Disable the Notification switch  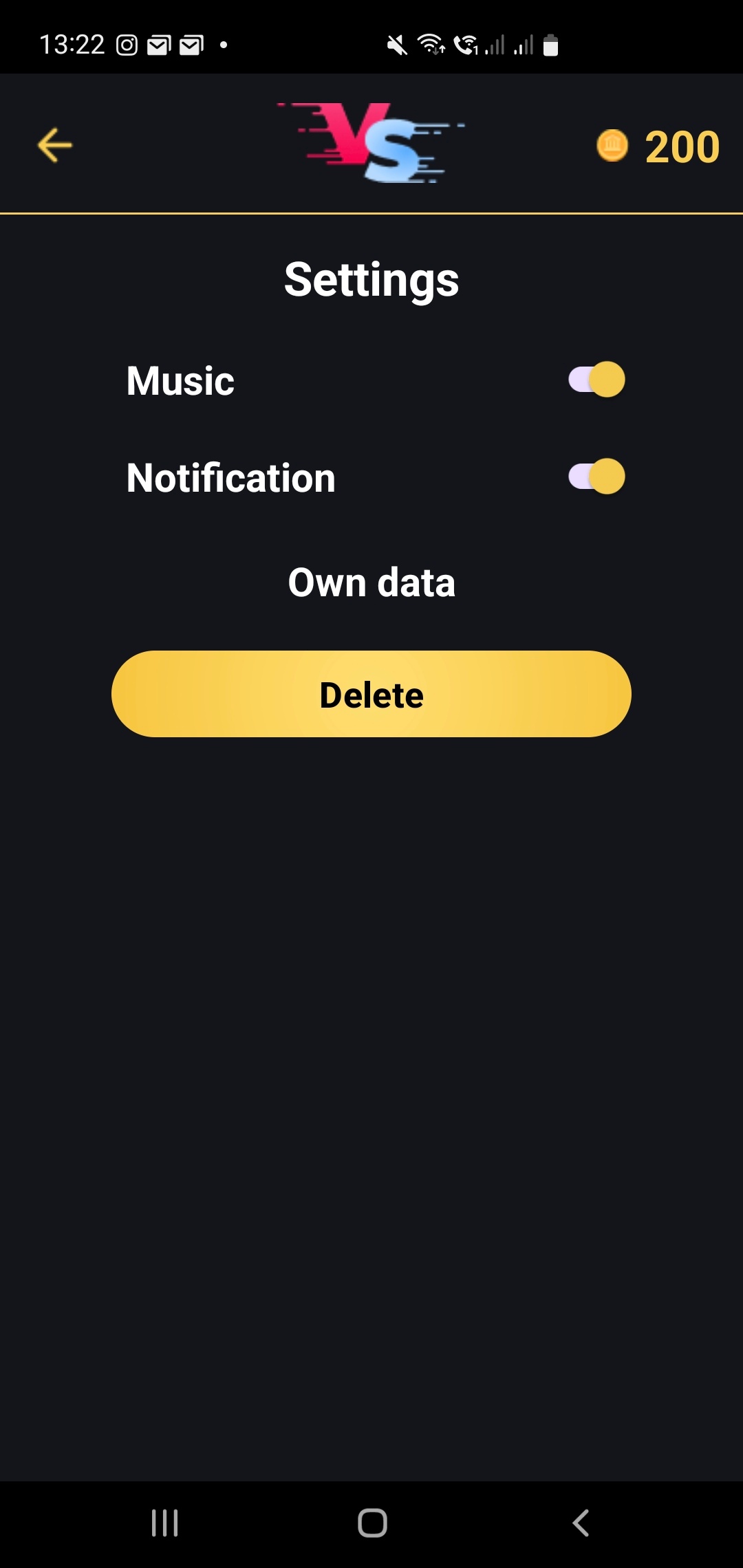596,477
